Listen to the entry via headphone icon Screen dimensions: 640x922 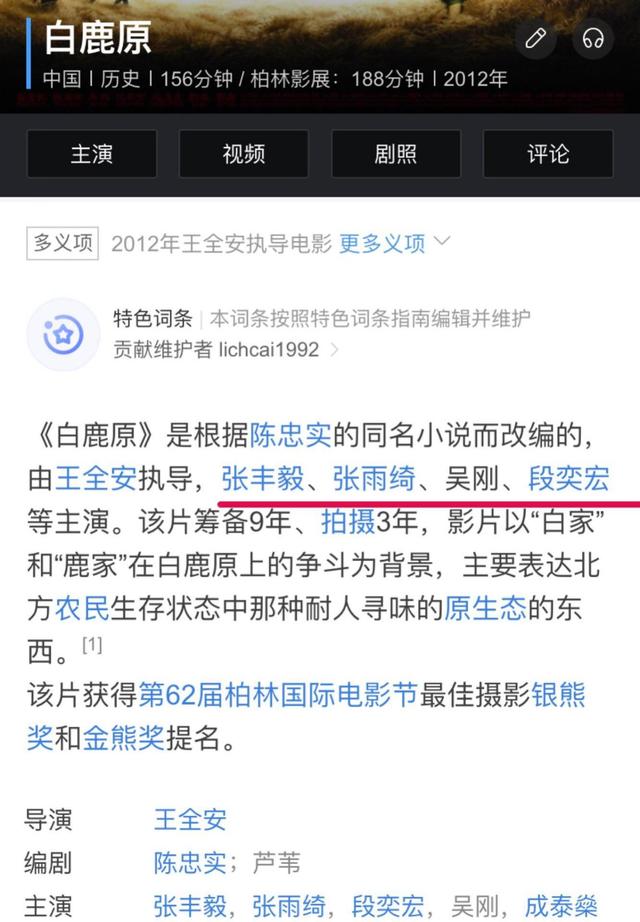593,39
